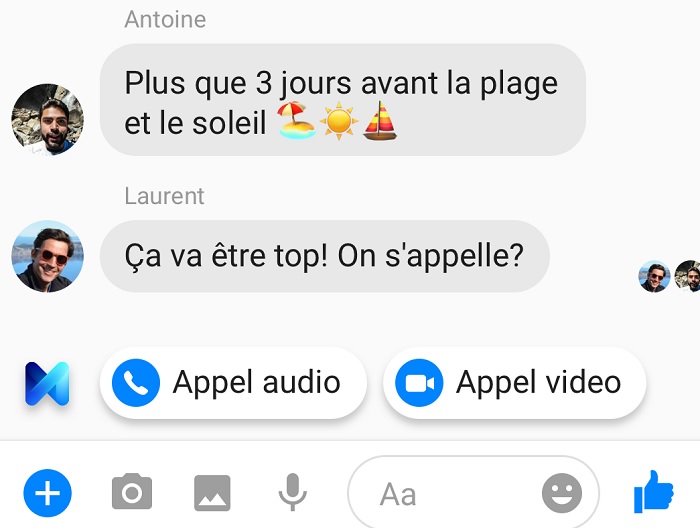Screen dimensions: 700x528
Task: Start a video call with Appel video
Action: click(x=514, y=383)
